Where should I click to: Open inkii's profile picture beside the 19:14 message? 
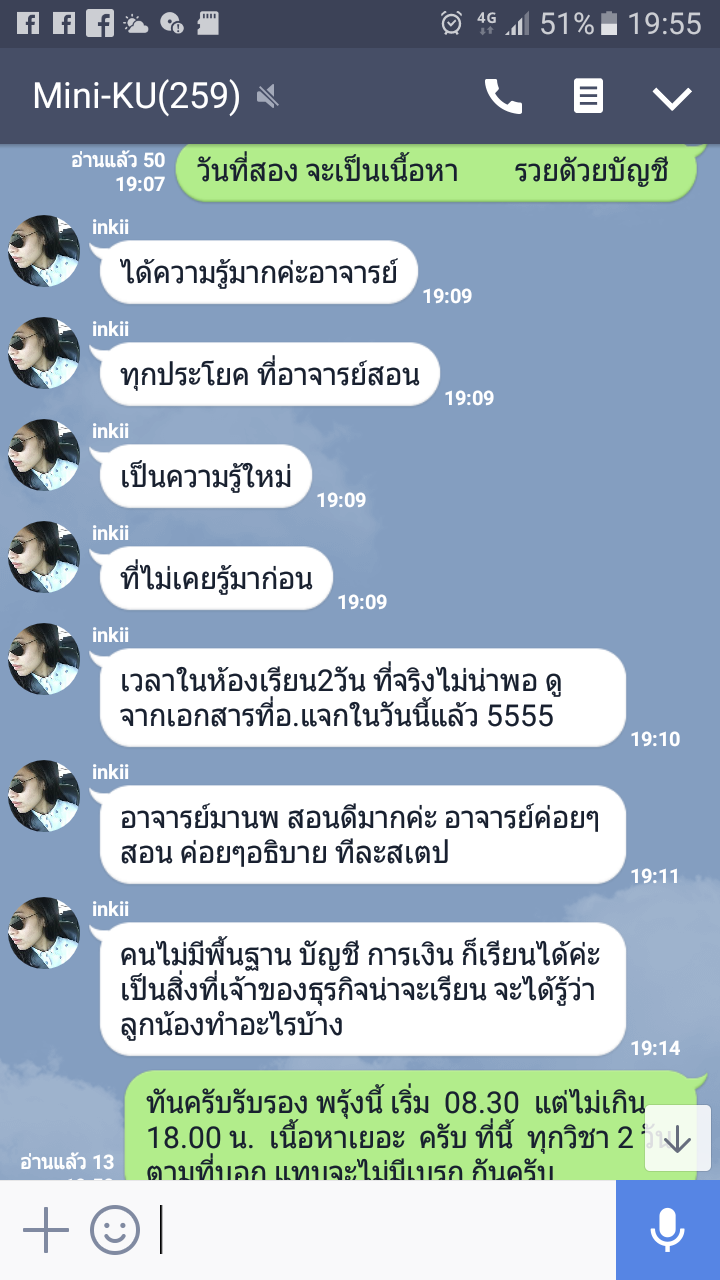click(44, 933)
